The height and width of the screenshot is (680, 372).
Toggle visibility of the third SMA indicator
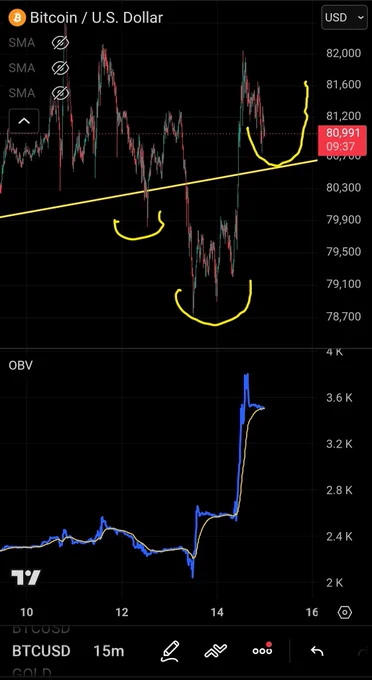tap(60, 93)
